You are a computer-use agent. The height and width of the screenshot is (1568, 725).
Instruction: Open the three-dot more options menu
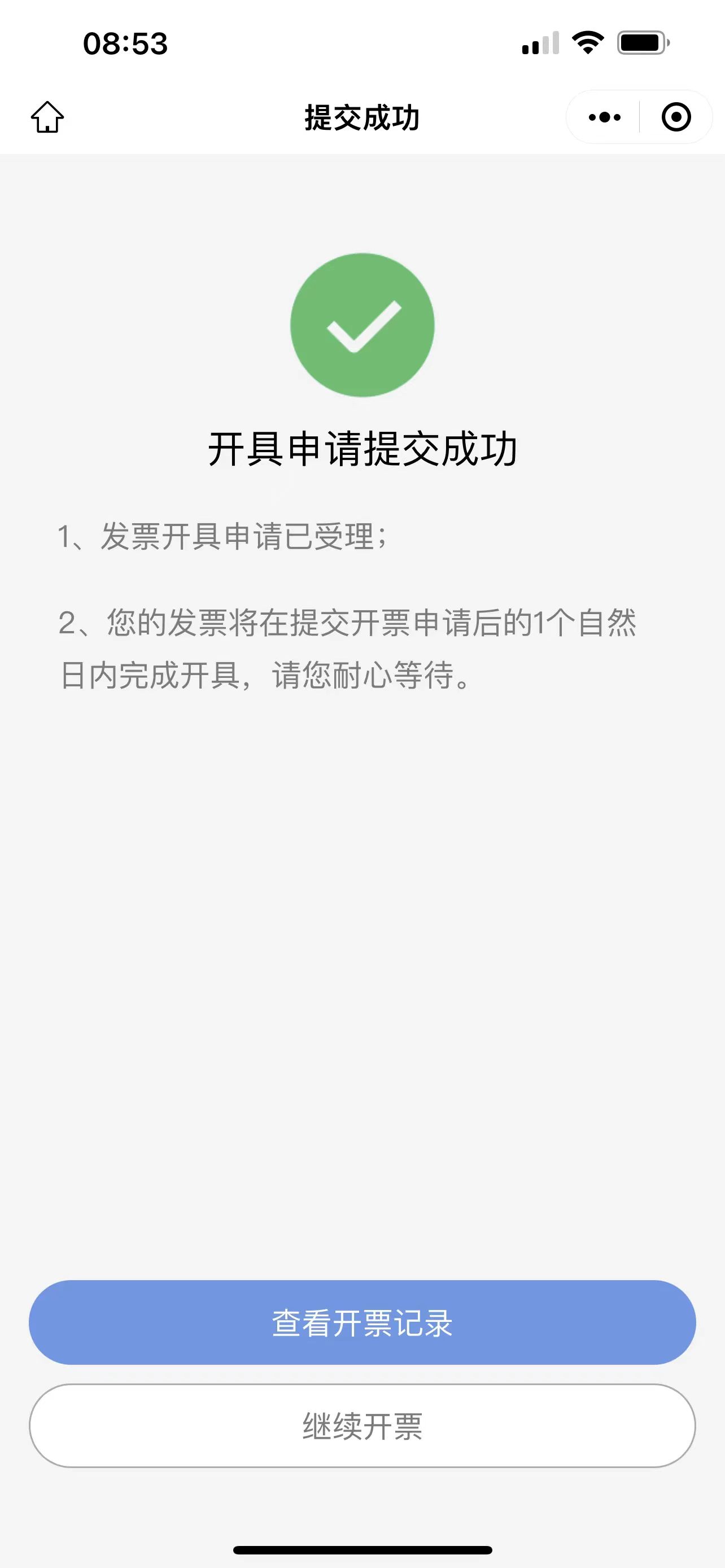[x=604, y=117]
